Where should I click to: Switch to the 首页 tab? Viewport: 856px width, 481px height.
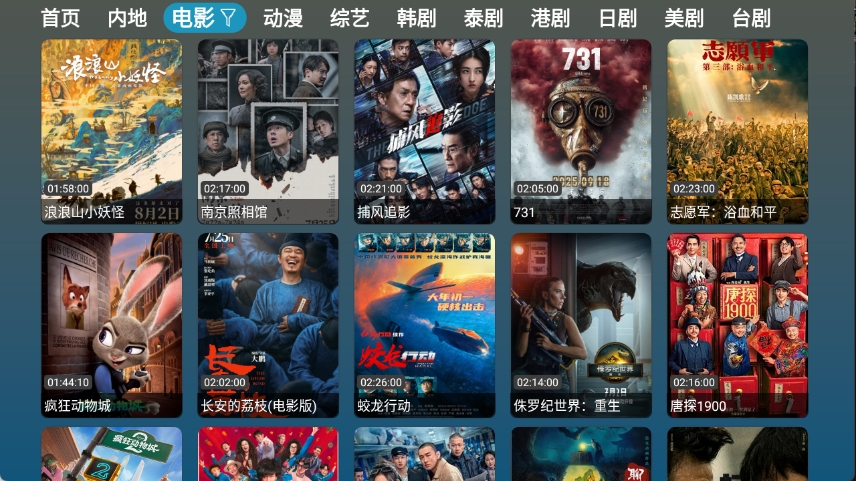(x=60, y=18)
